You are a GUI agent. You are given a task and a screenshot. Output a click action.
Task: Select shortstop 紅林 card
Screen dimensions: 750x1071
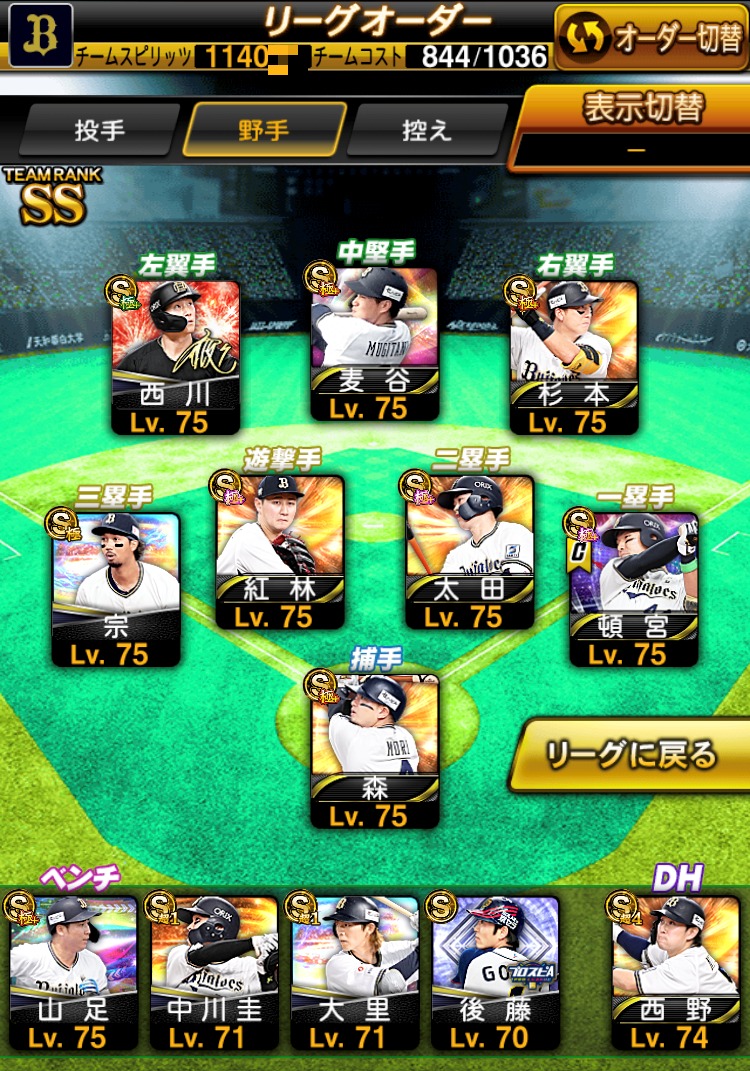pyautogui.click(x=280, y=550)
